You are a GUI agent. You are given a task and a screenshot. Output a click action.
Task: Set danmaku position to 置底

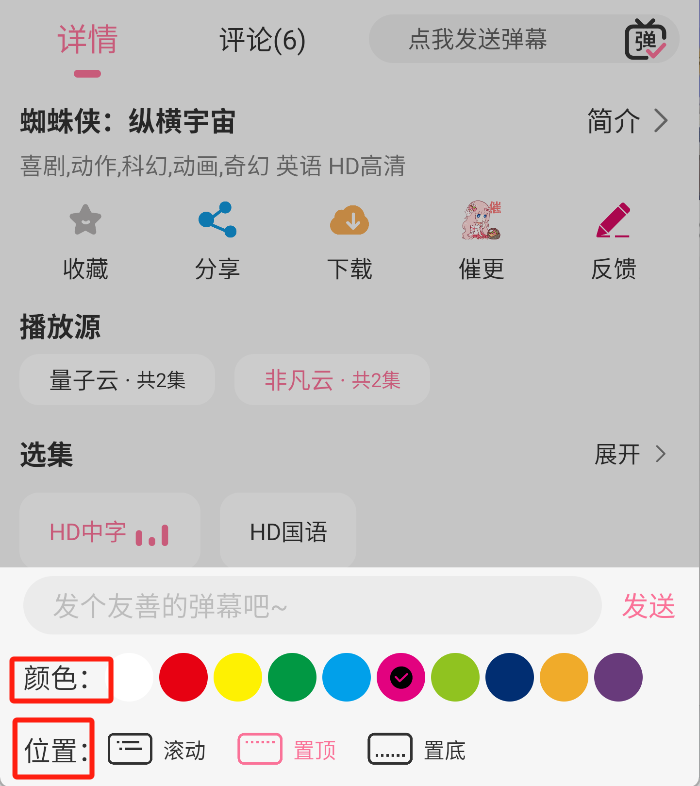point(417,750)
